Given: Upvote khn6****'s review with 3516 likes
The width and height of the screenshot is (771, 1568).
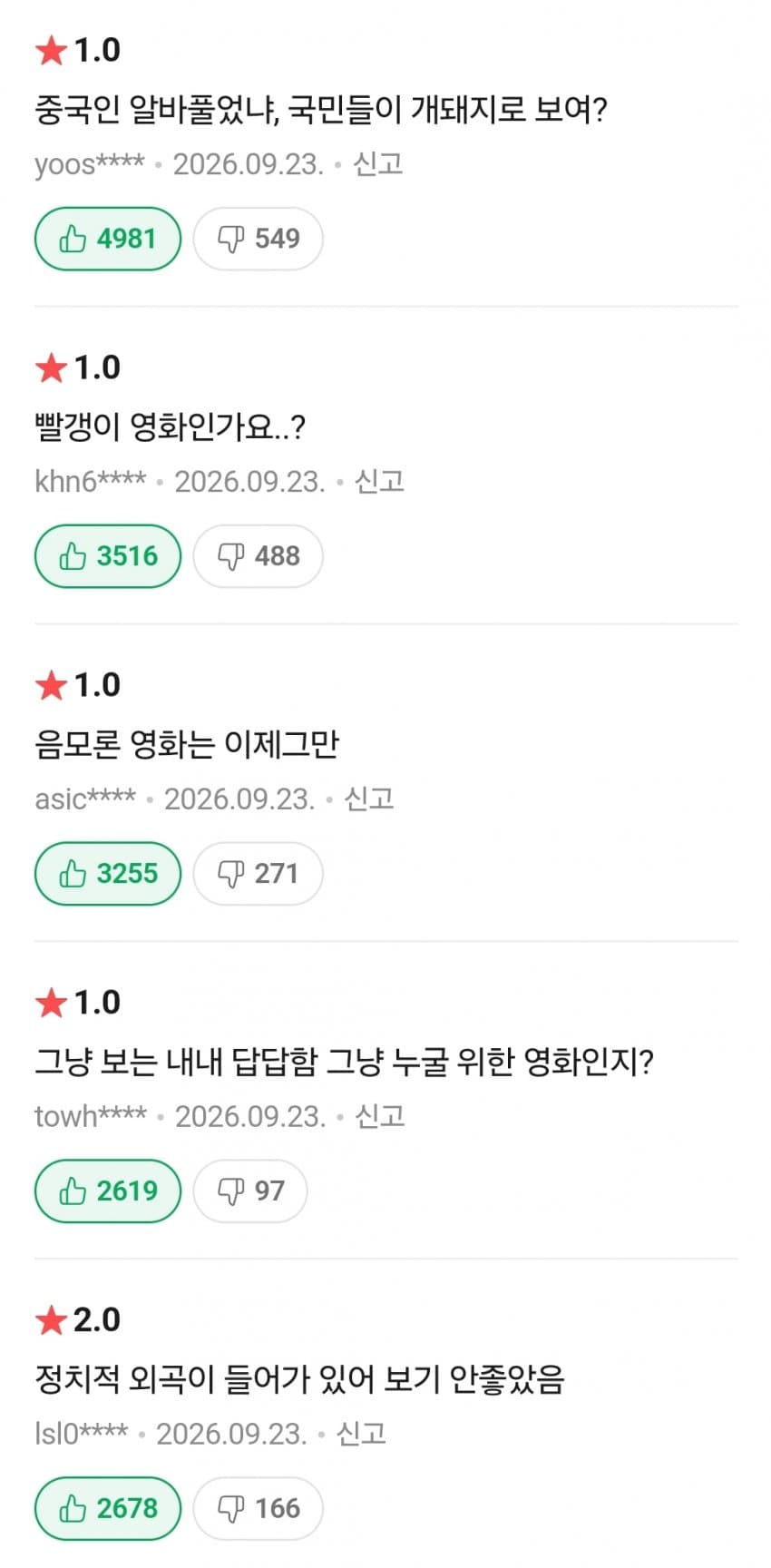Looking at the screenshot, I should pos(108,556).
